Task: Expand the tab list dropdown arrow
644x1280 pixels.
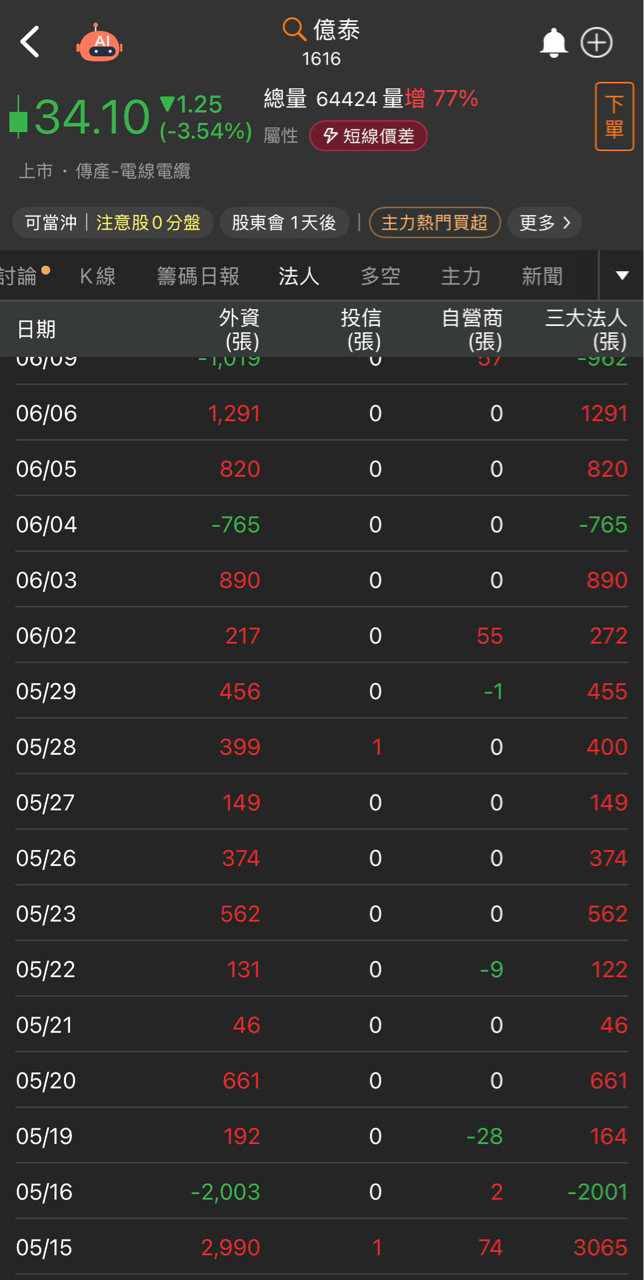Action: (622, 276)
